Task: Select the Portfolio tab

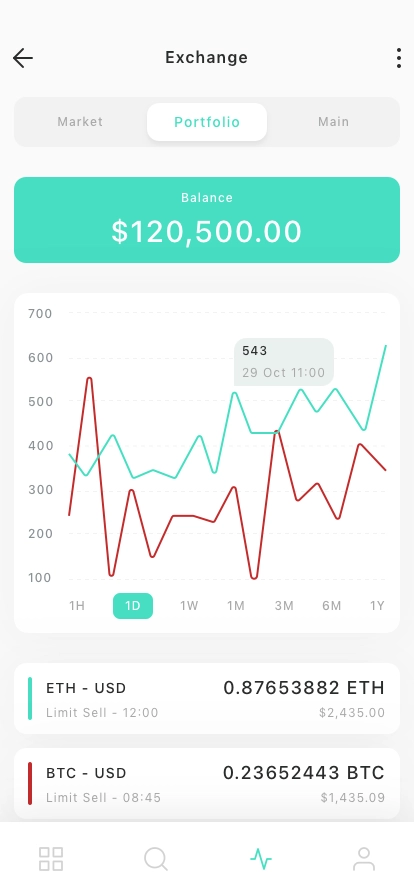Action: click(207, 122)
